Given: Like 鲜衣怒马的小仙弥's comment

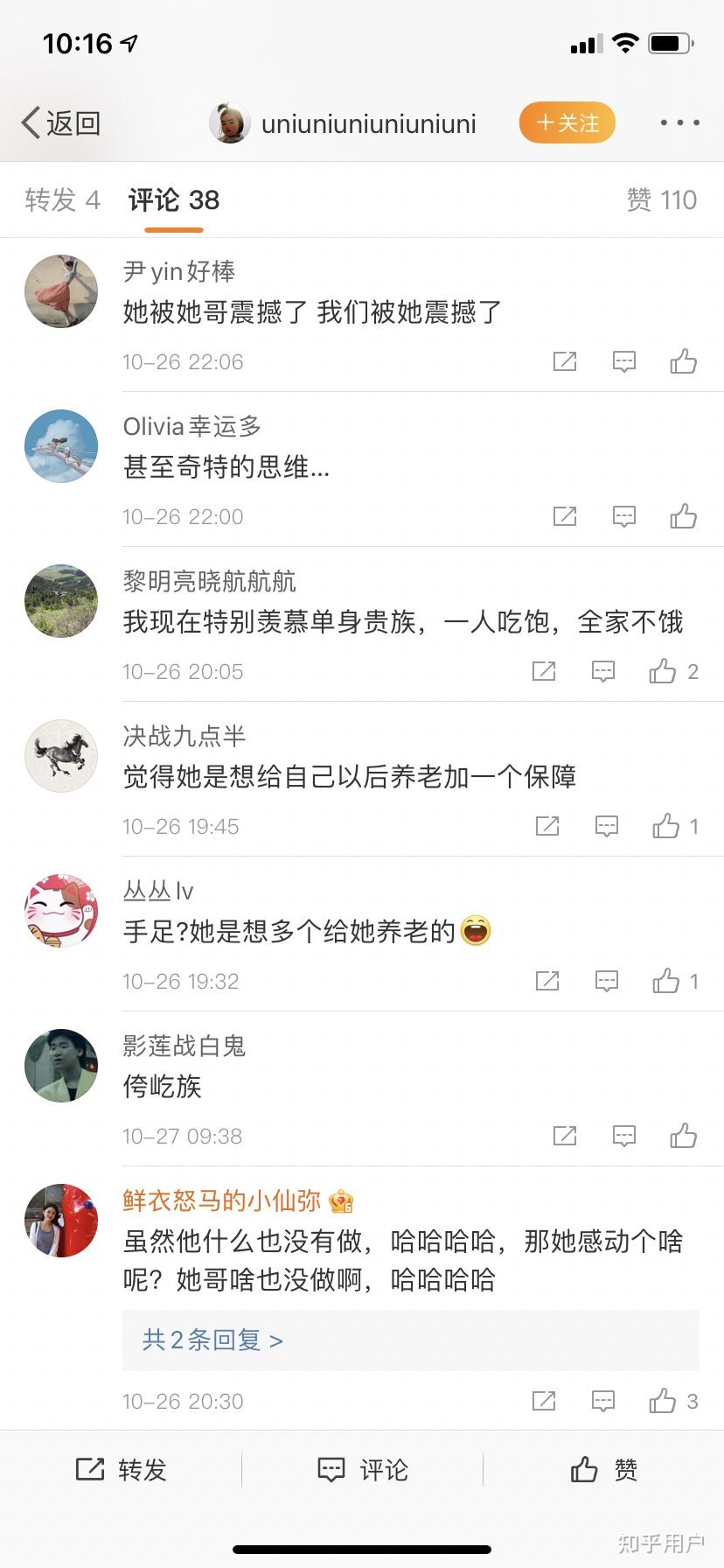Looking at the screenshot, I should coord(663,1401).
